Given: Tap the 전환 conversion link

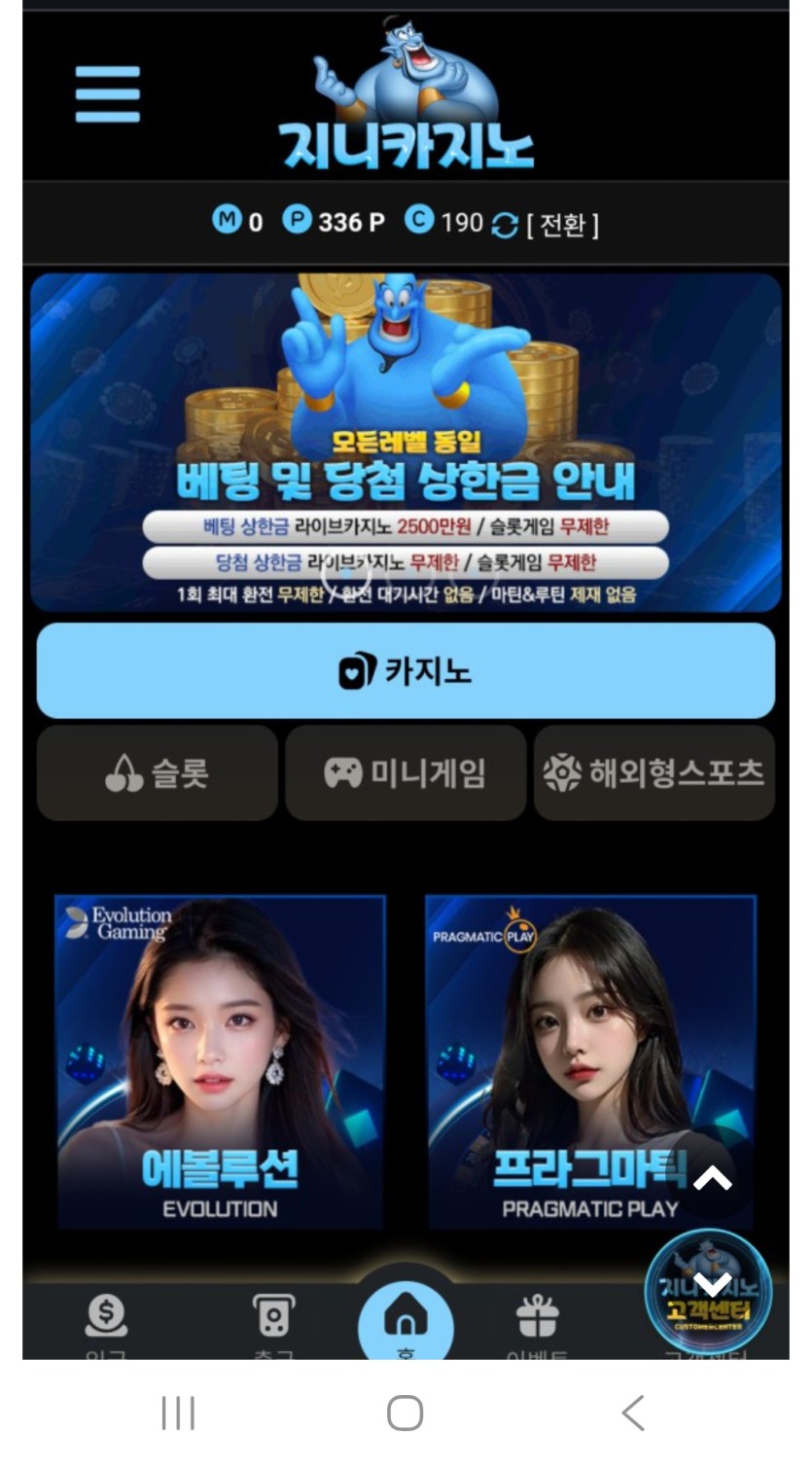Looking at the screenshot, I should click(562, 225).
